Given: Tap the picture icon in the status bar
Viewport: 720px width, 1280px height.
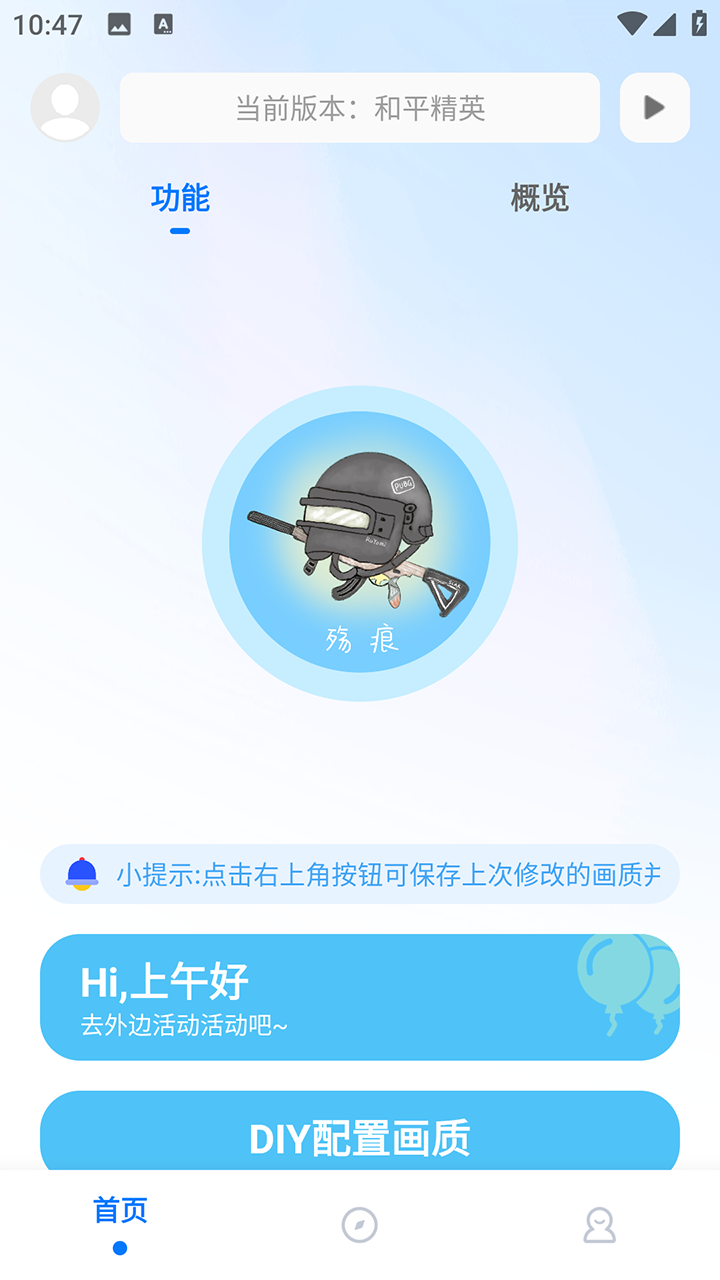Looking at the screenshot, I should pos(121,24).
